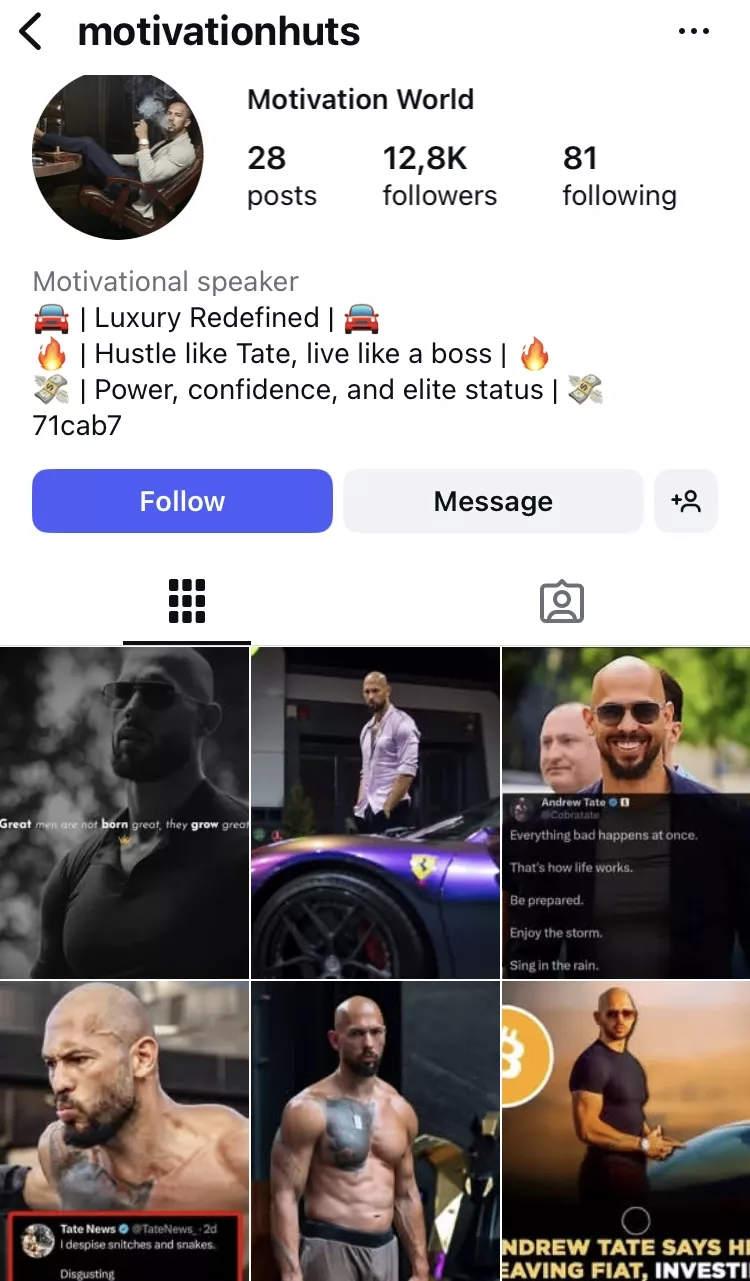The height and width of the screenshot is (1281, 750).
Task: Open the motivationhuts profile picture
Action: (118, 156)
